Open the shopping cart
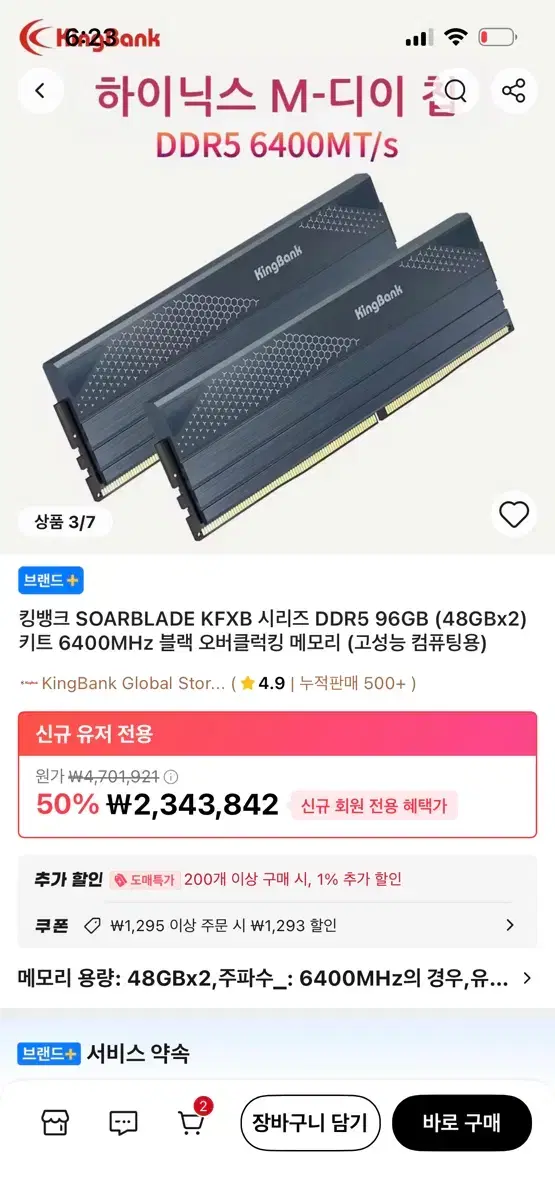Image resolution: width=555 pixels, height=1200 pixels. point(191,1121)
